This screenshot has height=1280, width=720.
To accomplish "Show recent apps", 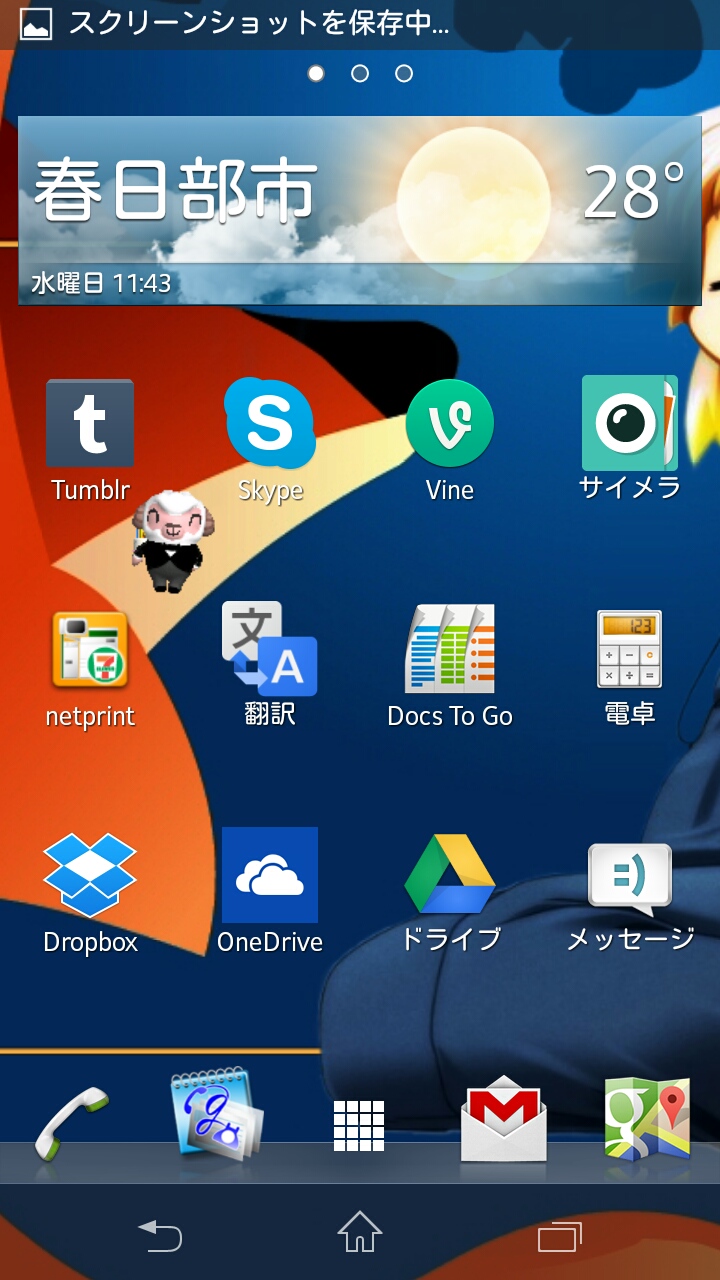I will coord(560,1237).
